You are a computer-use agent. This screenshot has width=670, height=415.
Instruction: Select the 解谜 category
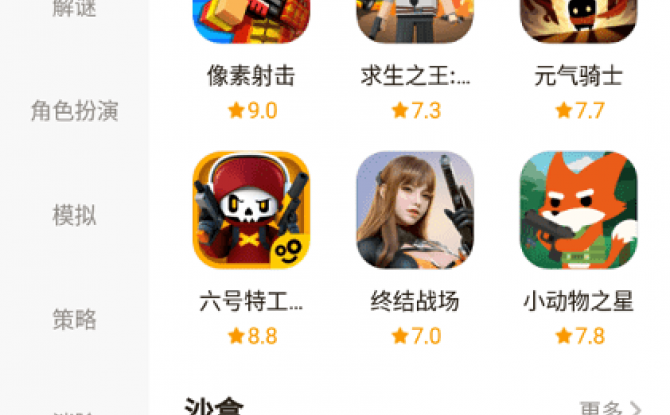coord(75,9)
